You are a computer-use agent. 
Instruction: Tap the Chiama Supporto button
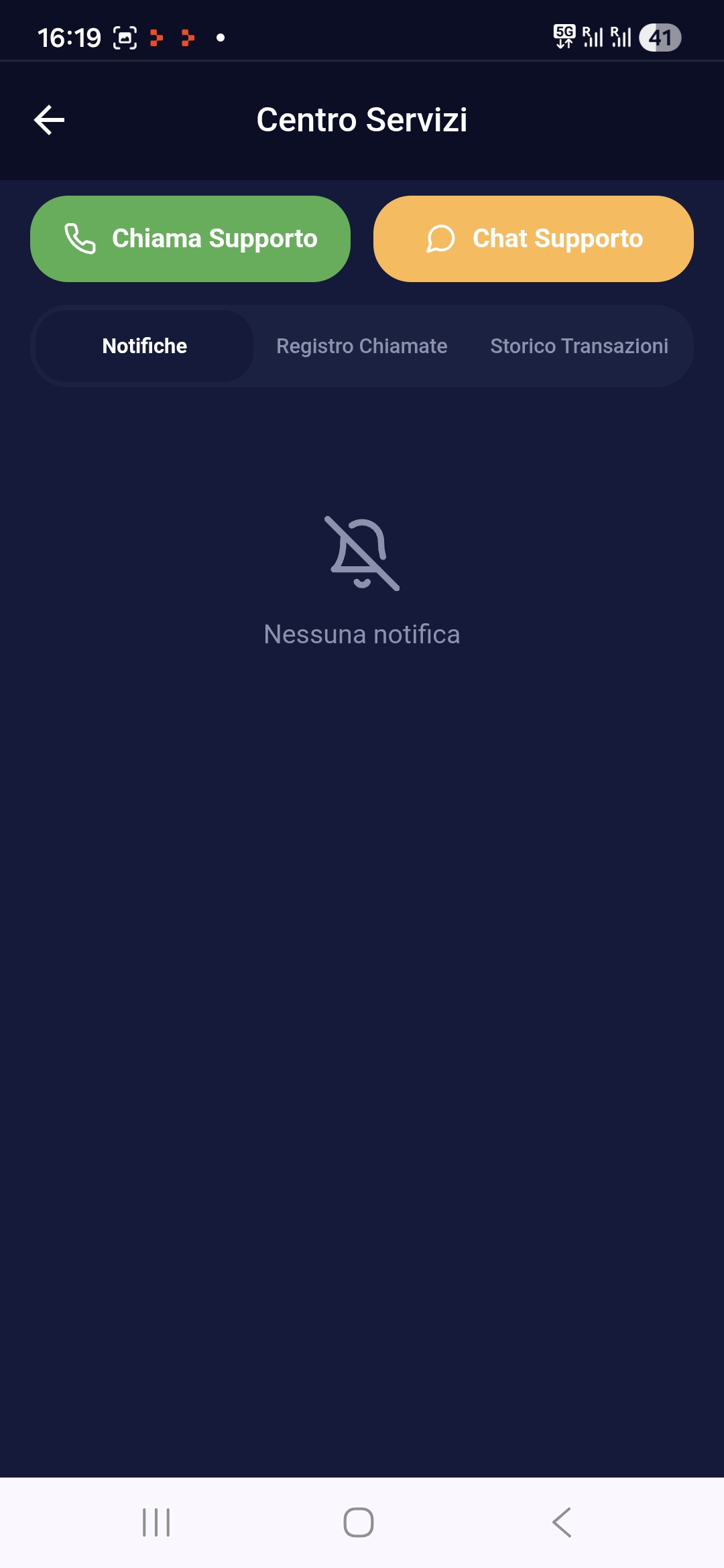(190, 239)
